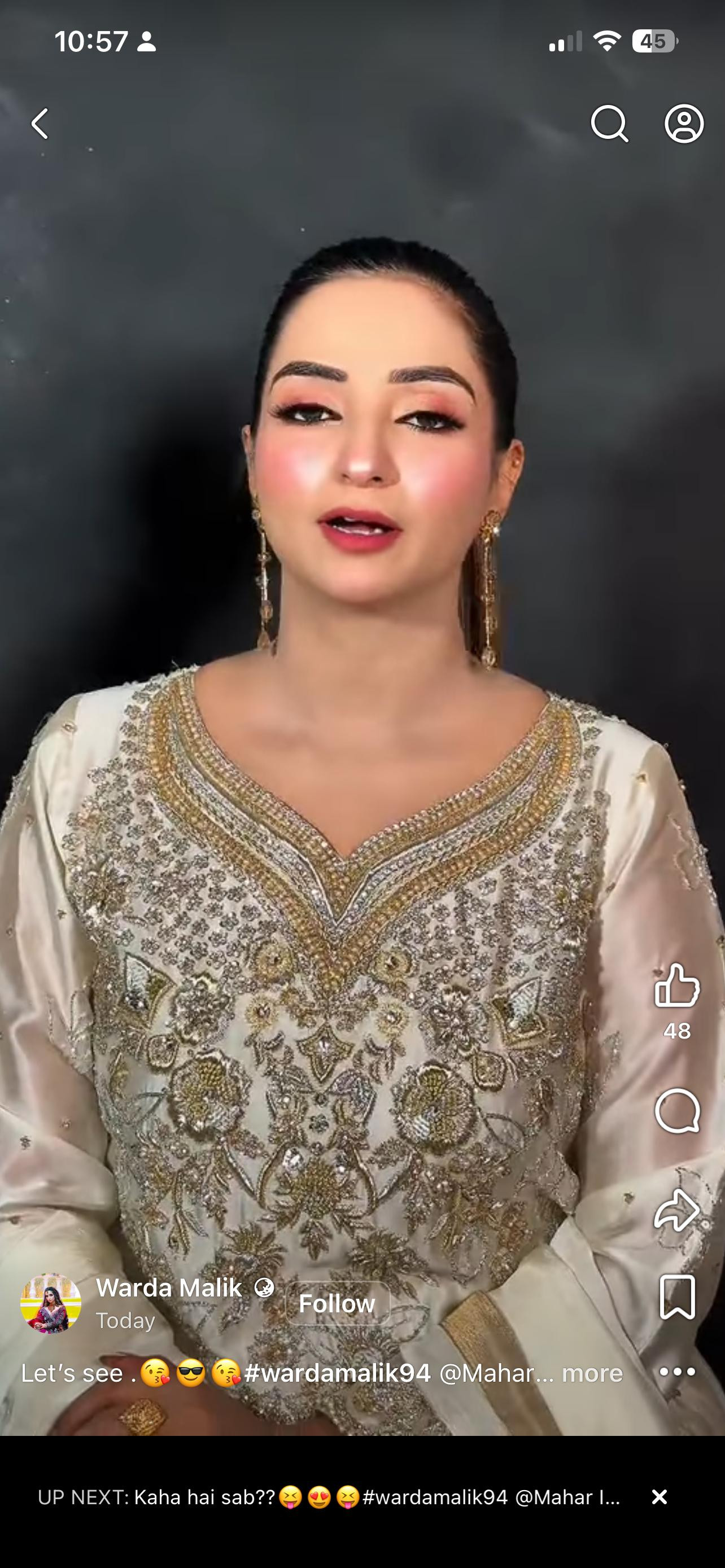Image resolution: width=725 pixels, height=1568 pixels.
Task: Open Warda Malik's profile picture
Action: click(50, 1303)
